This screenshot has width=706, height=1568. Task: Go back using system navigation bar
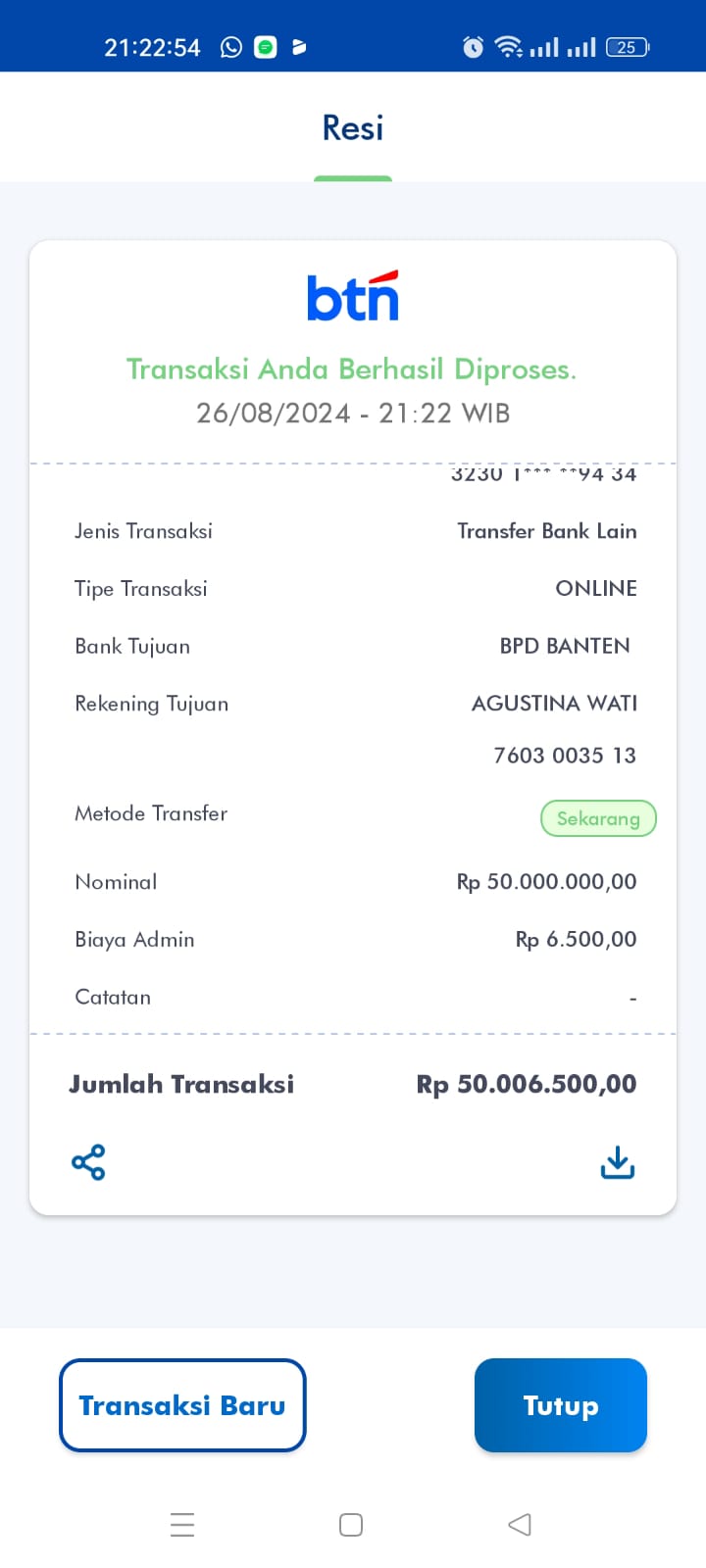click(x=520, y=1525)
